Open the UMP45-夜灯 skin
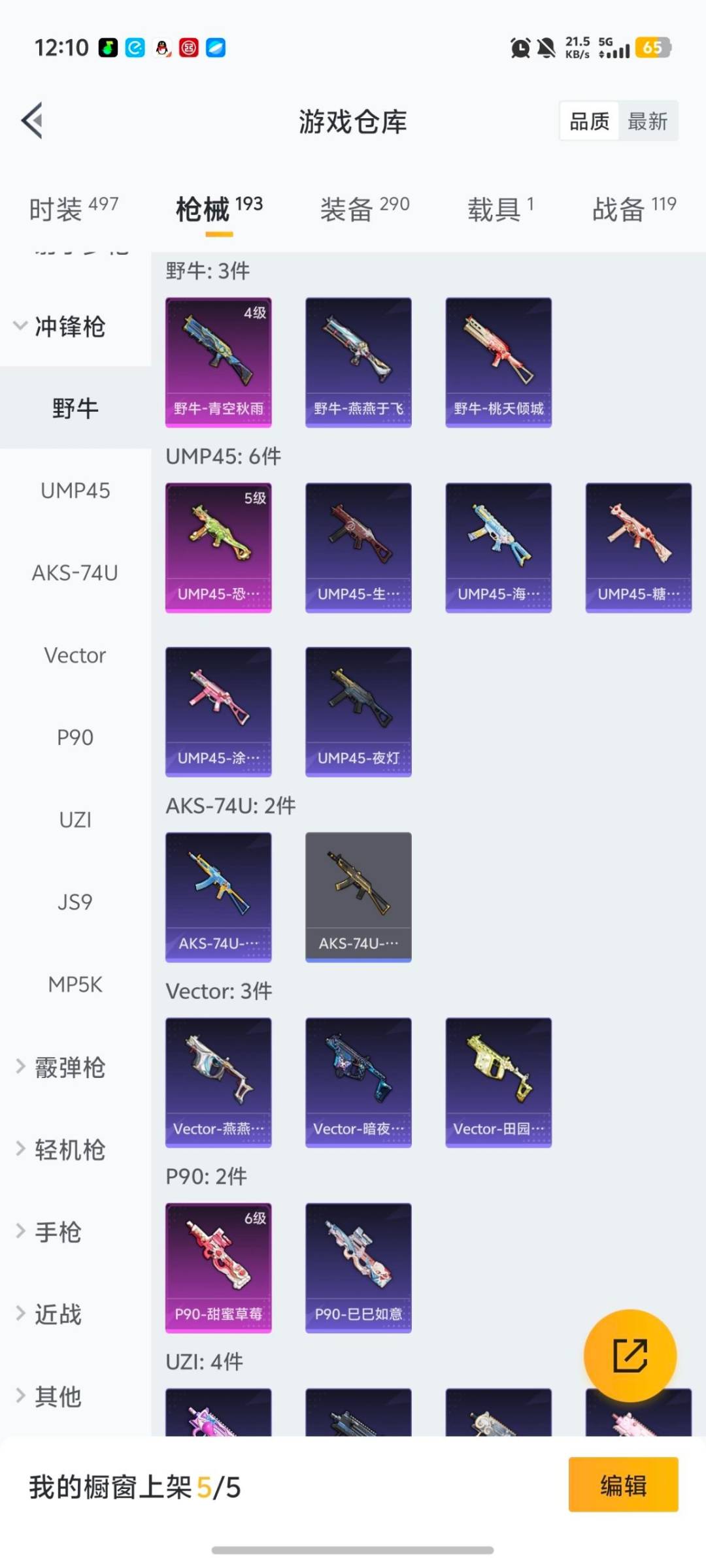Image resolution: width=706 pixels, height=1568 pixels. pyautogui.click(x=358, y=712)
